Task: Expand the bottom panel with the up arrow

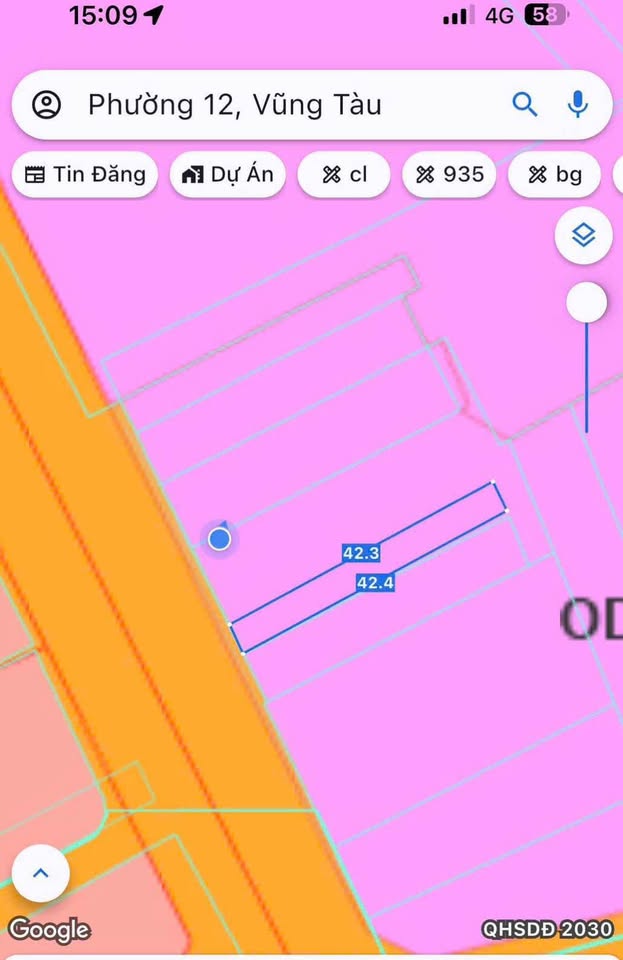Action: point(41,873)
